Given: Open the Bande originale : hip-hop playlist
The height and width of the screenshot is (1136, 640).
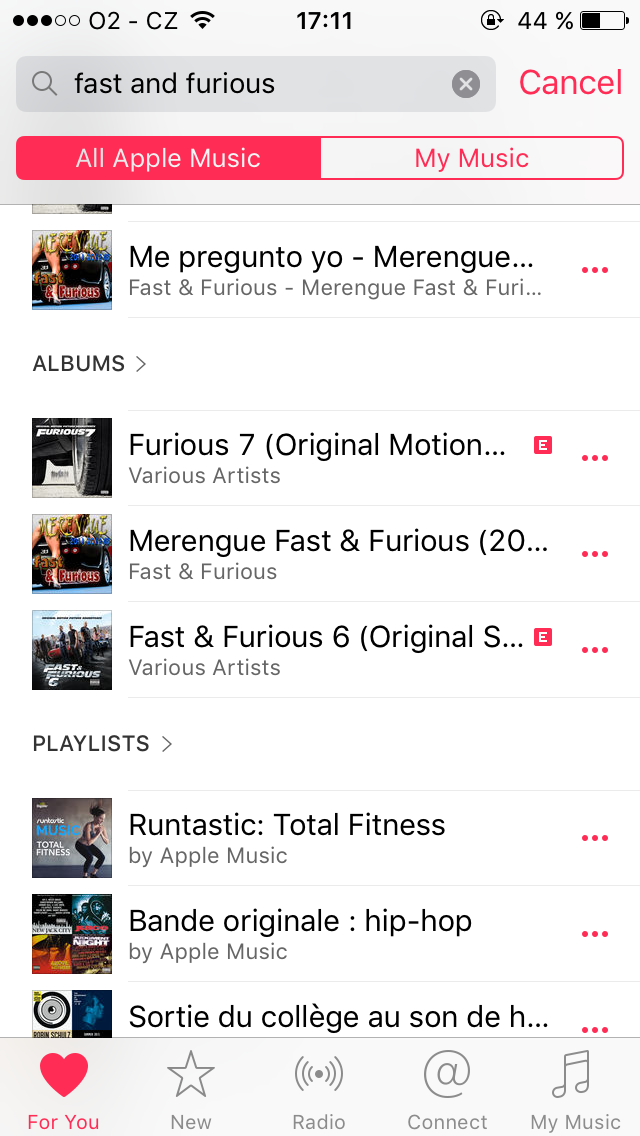Looking at the screenshot, I should click(300, 934).
